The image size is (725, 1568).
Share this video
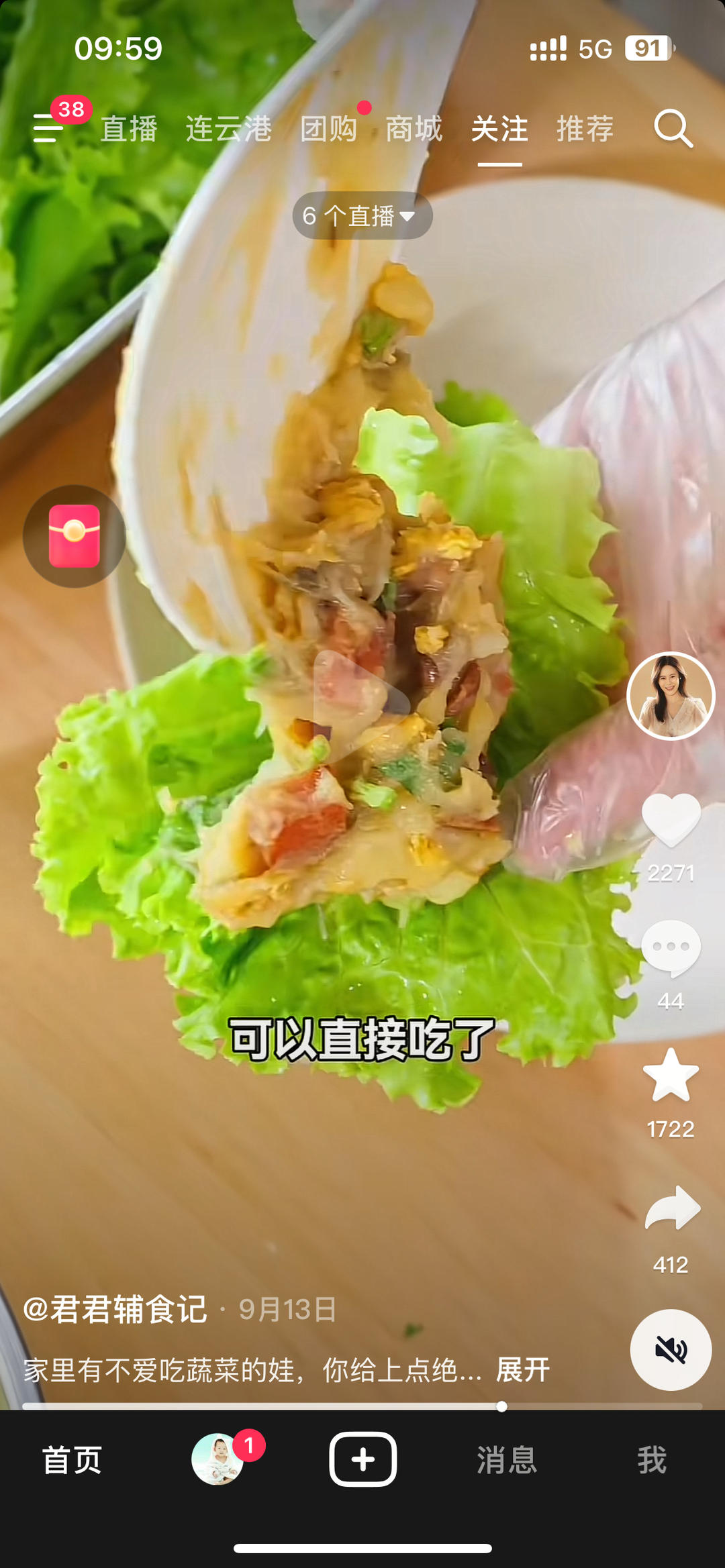(672, 1208)
